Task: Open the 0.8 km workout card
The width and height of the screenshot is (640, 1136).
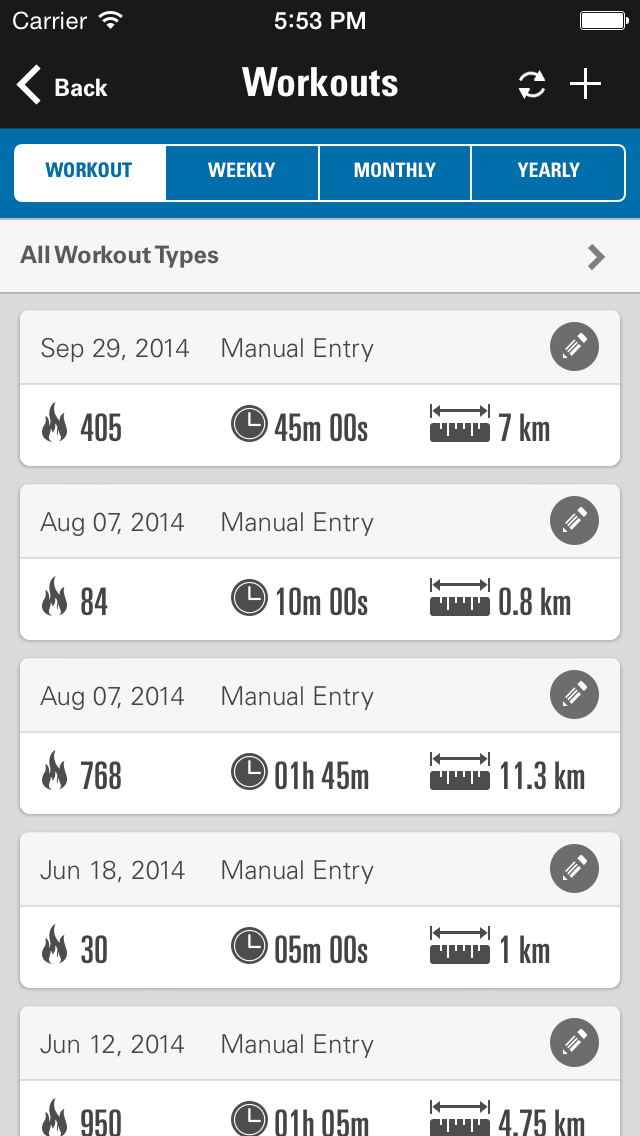Action: click(x=320, y=562)
